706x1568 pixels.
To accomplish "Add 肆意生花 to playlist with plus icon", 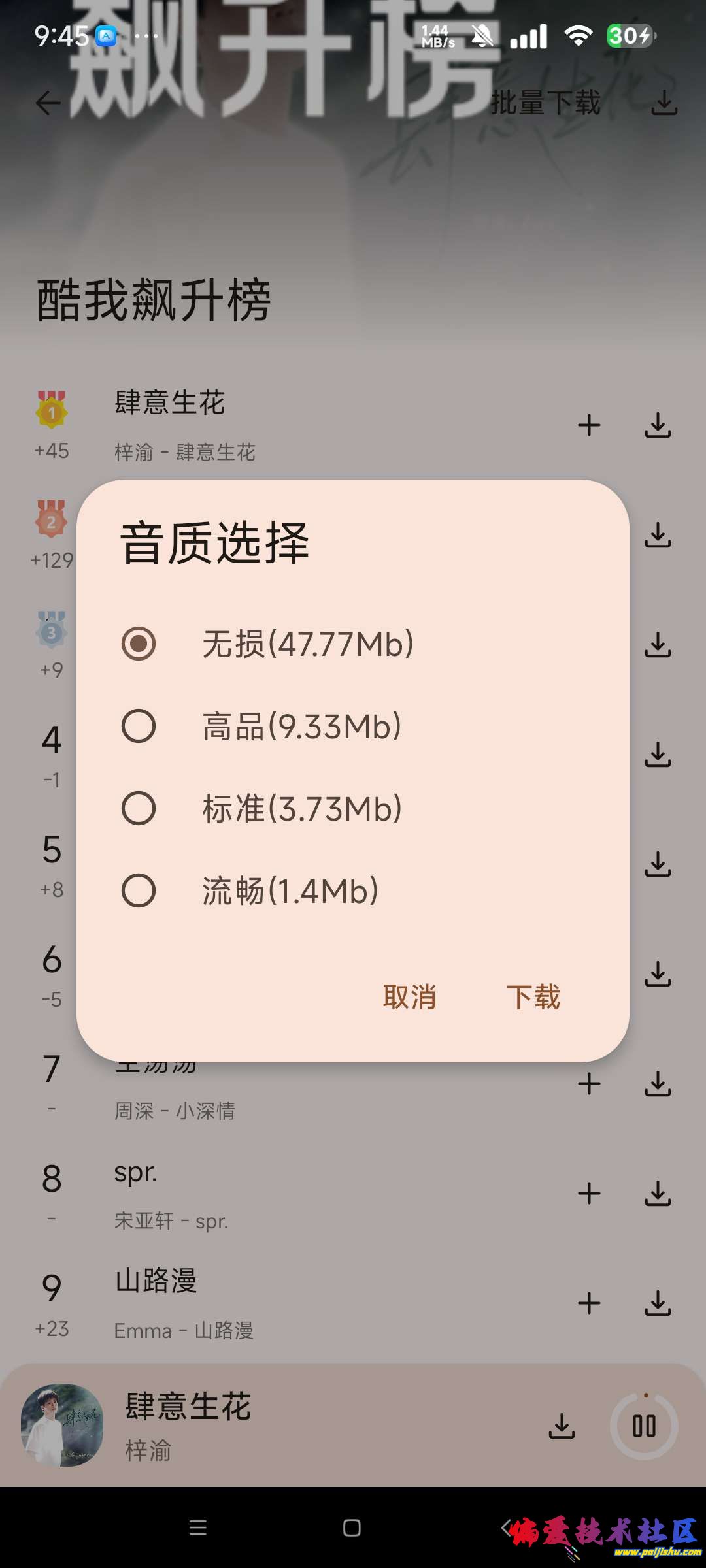I will tap(589, 426).
